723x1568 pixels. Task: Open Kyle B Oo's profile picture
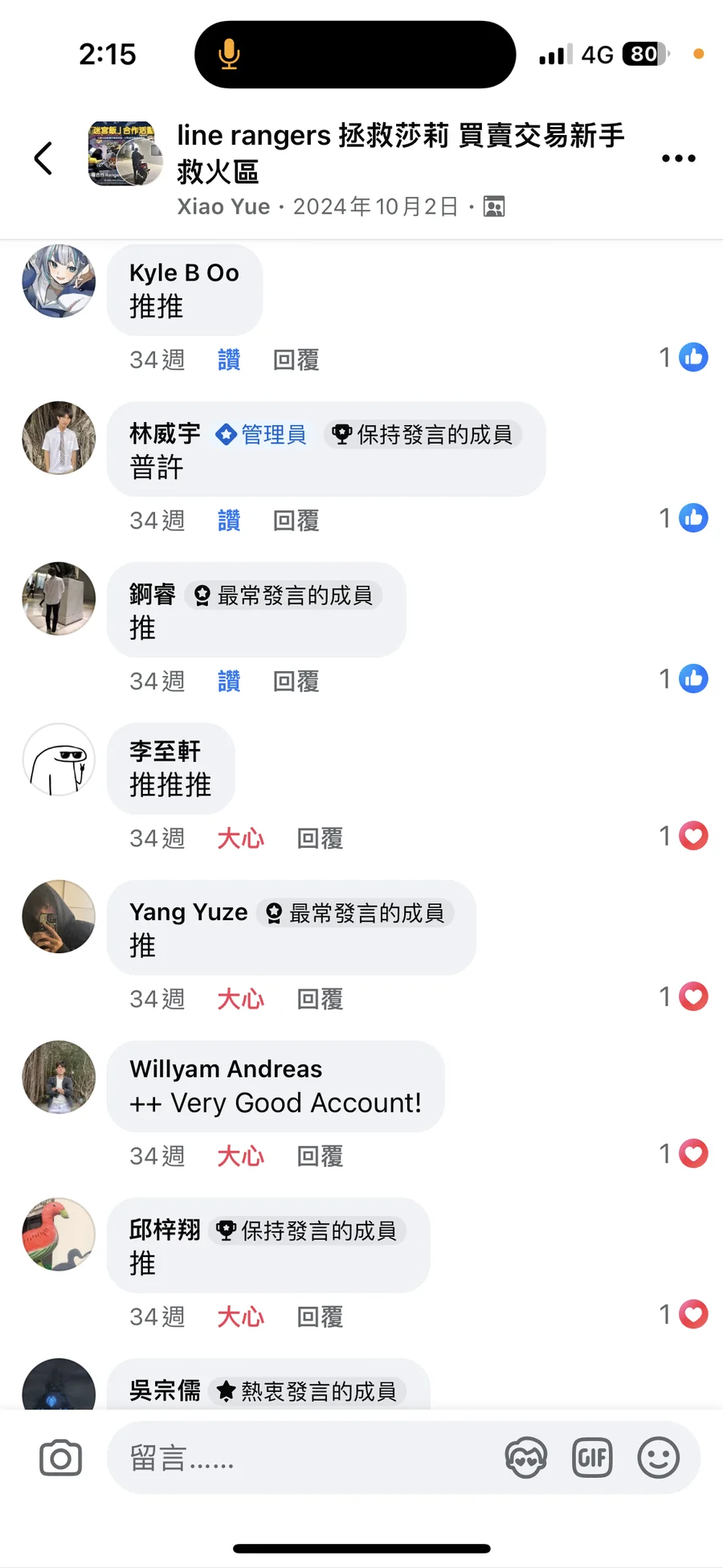pyautogui.click(x=59, y=281)
